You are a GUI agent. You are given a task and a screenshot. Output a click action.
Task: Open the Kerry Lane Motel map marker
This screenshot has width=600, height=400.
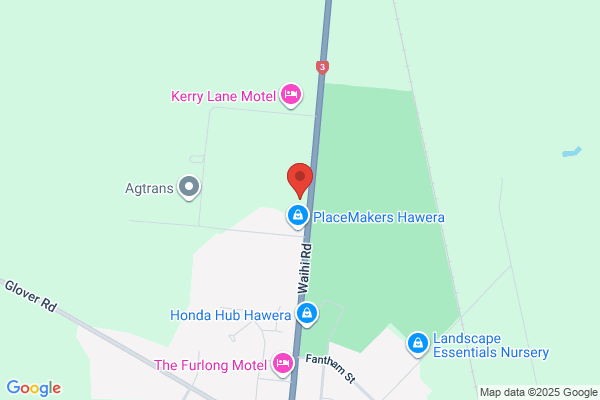[x=291, y=95]
